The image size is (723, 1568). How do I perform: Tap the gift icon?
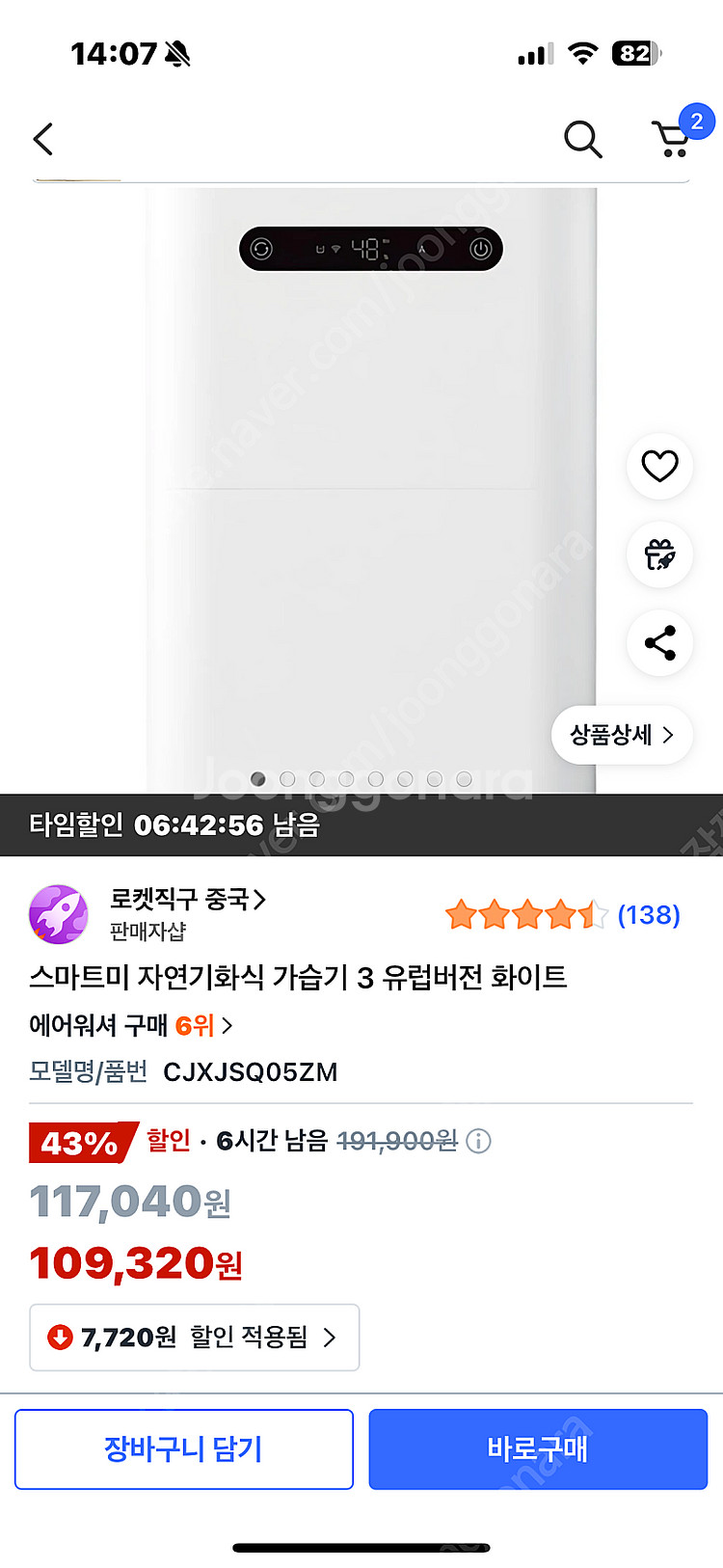tap(659, 554)
